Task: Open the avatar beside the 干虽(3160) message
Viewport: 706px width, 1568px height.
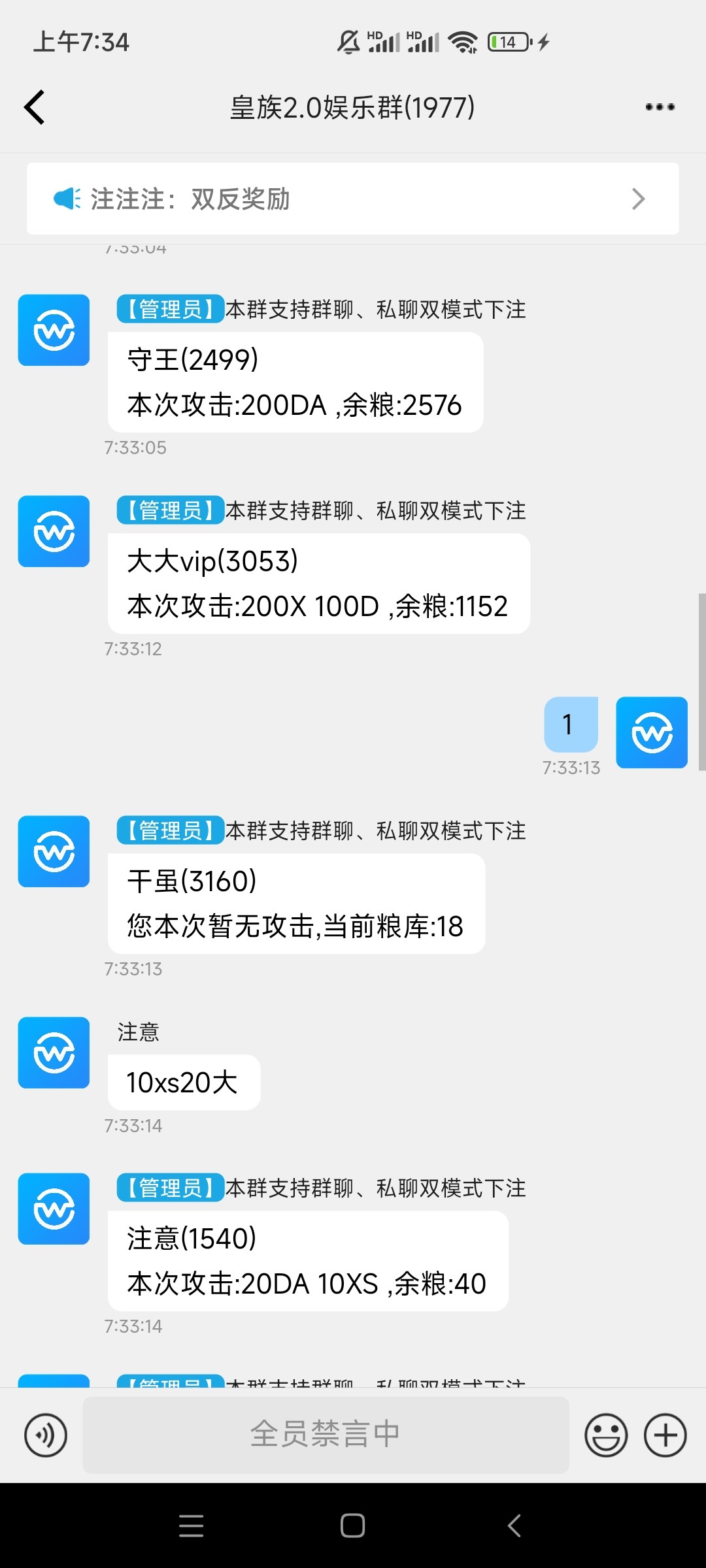Action: coord(54,851)
